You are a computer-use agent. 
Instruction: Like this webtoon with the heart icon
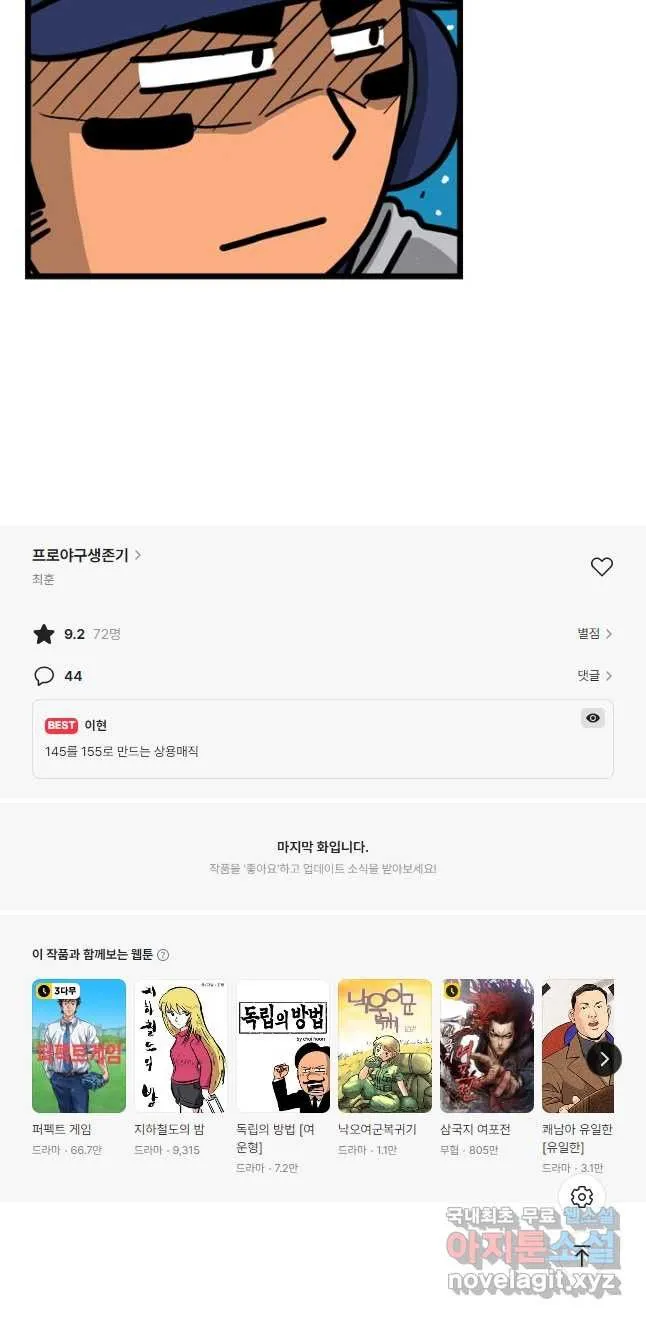(x=601, y=567)
